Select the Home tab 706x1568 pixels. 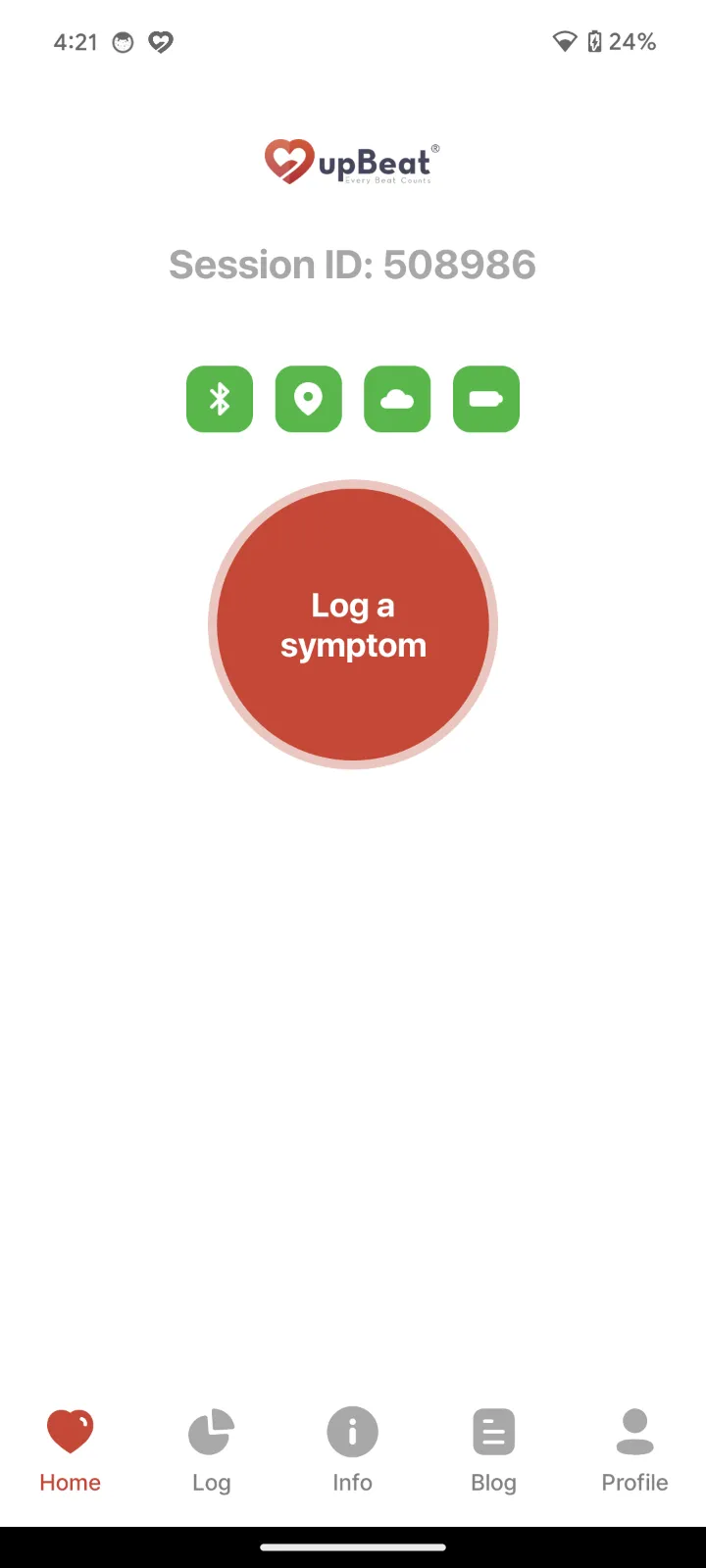tap(71, 1451)
